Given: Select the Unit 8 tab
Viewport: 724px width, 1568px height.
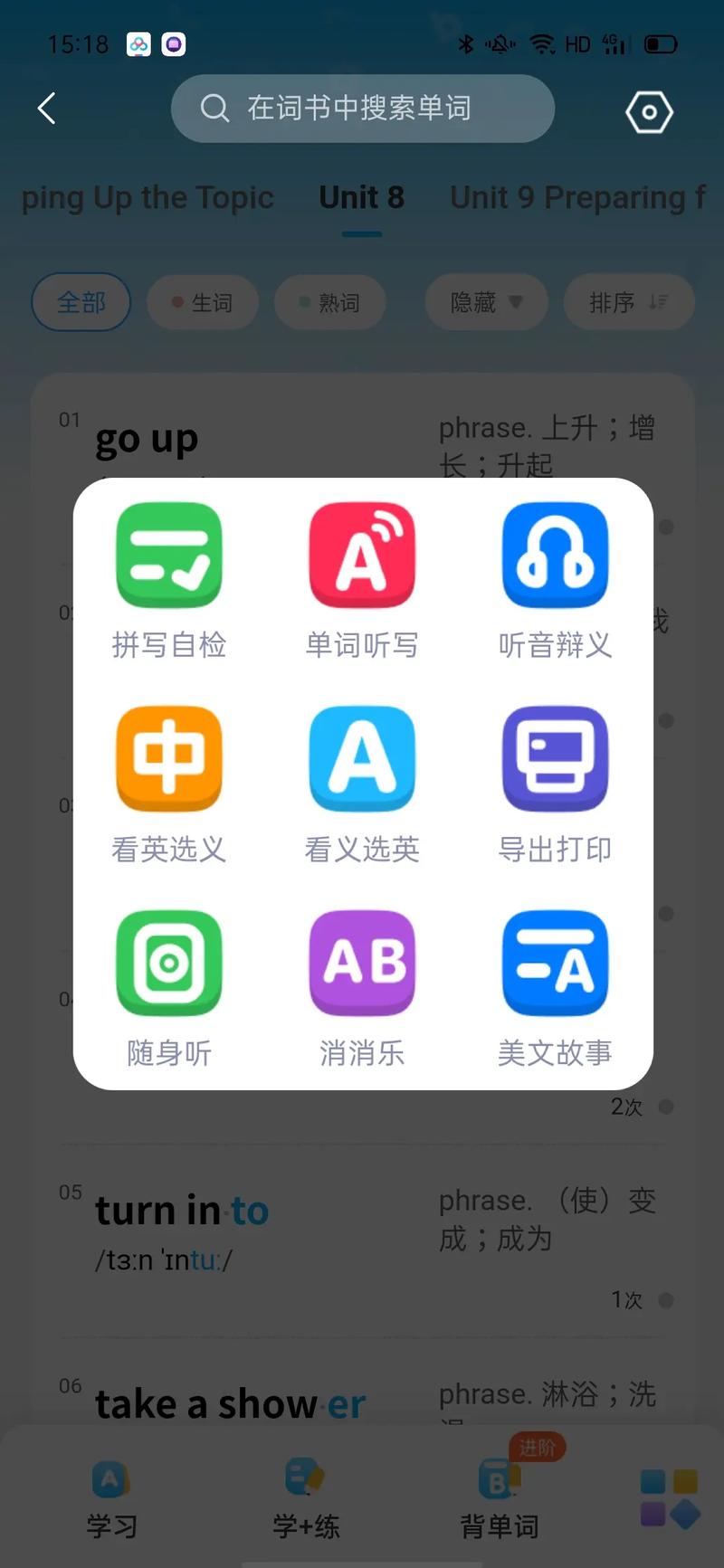Looking at the screenshot, I should coord(361,197).
